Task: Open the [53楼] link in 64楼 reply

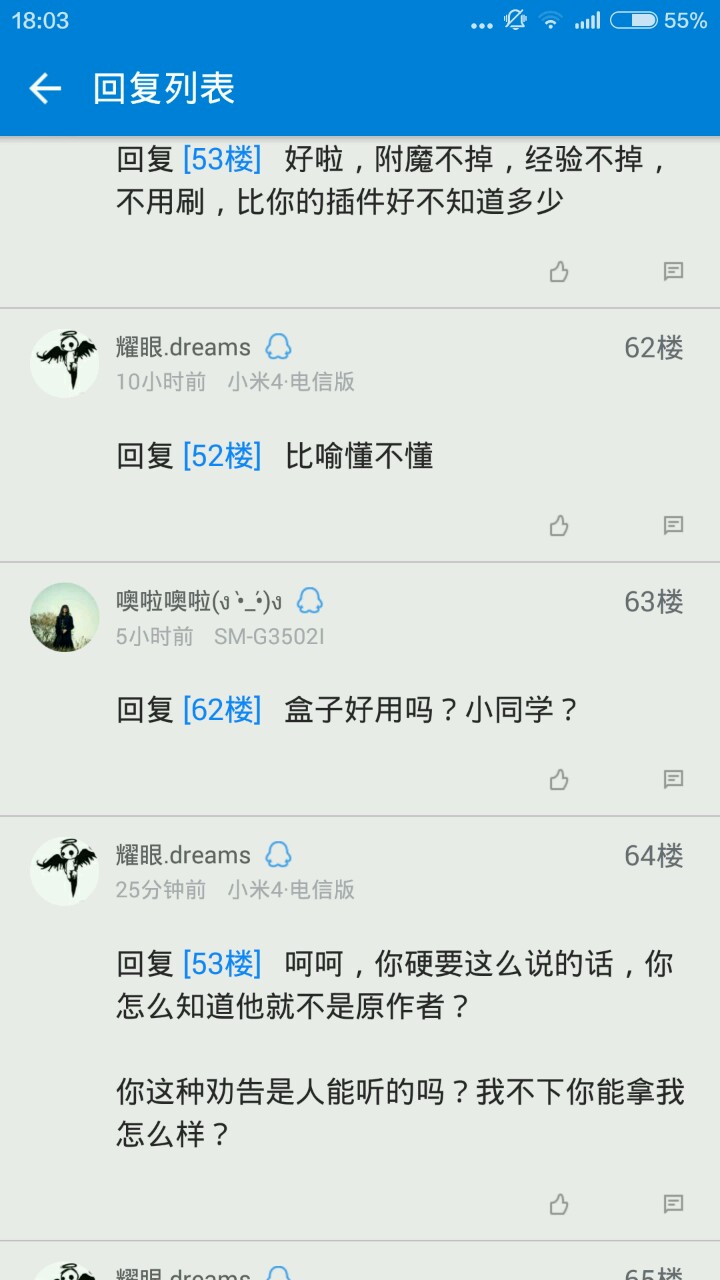Action: (222, 964)
